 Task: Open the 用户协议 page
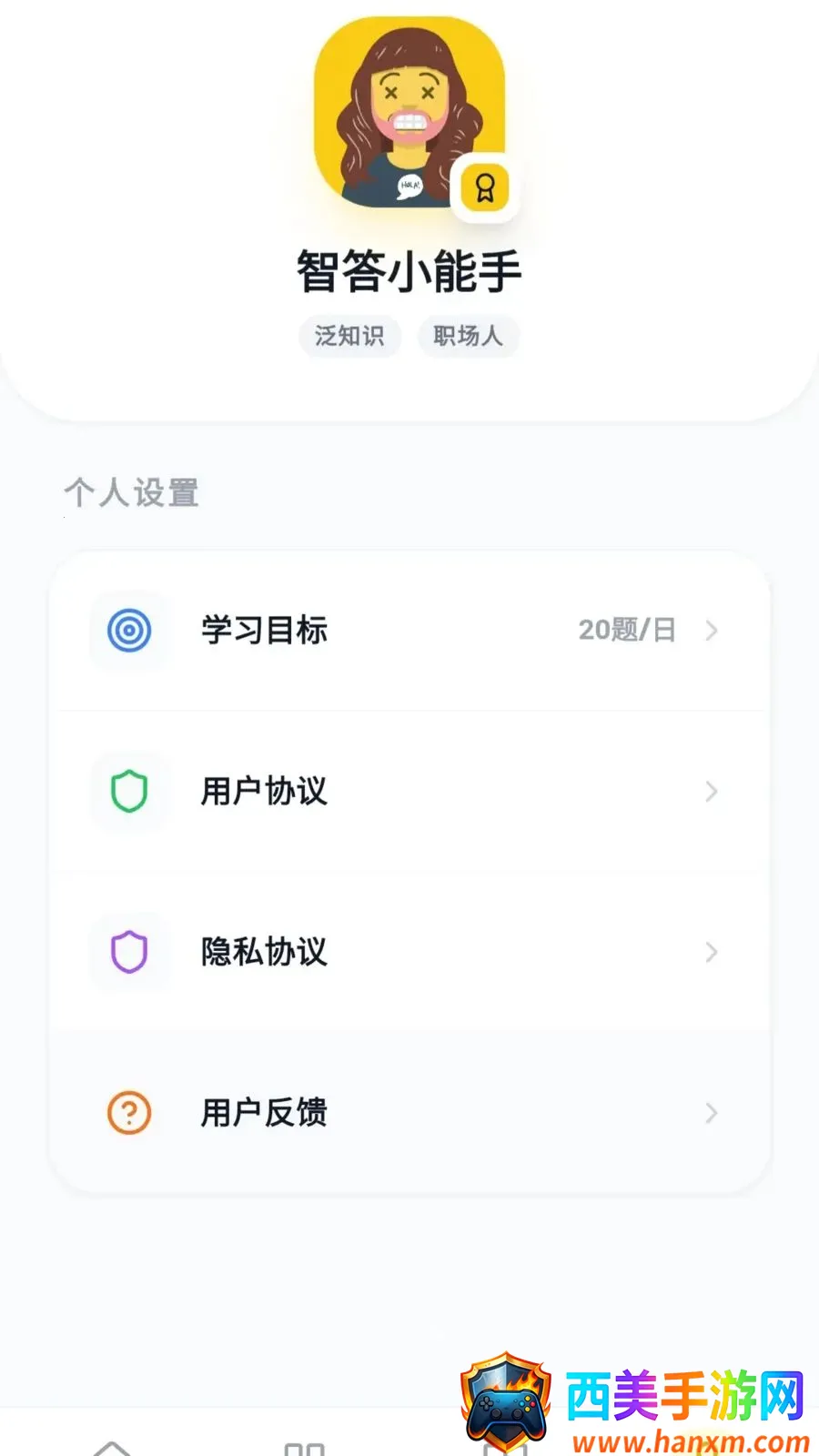click(409, 791)
